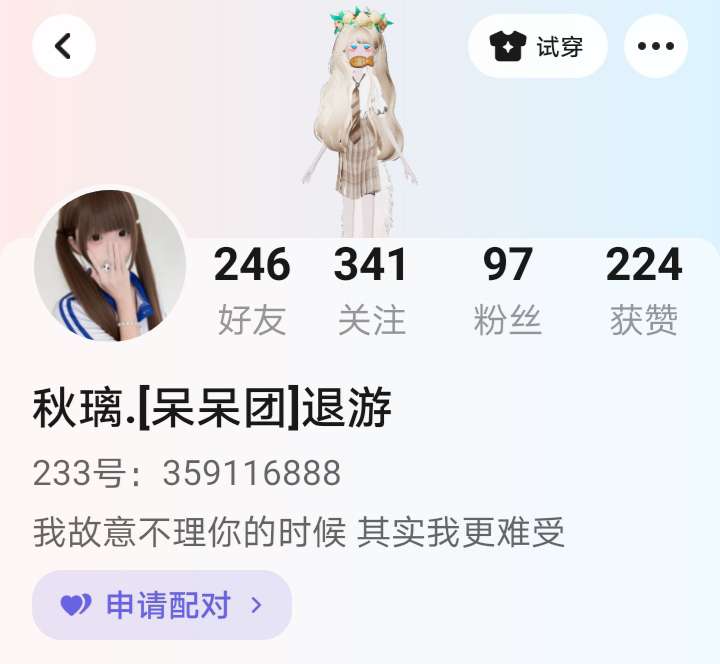Viewport: 720px width, 664px height.
Task: Open the 246 好友 friends list
Action: click(x=252, y=288)
